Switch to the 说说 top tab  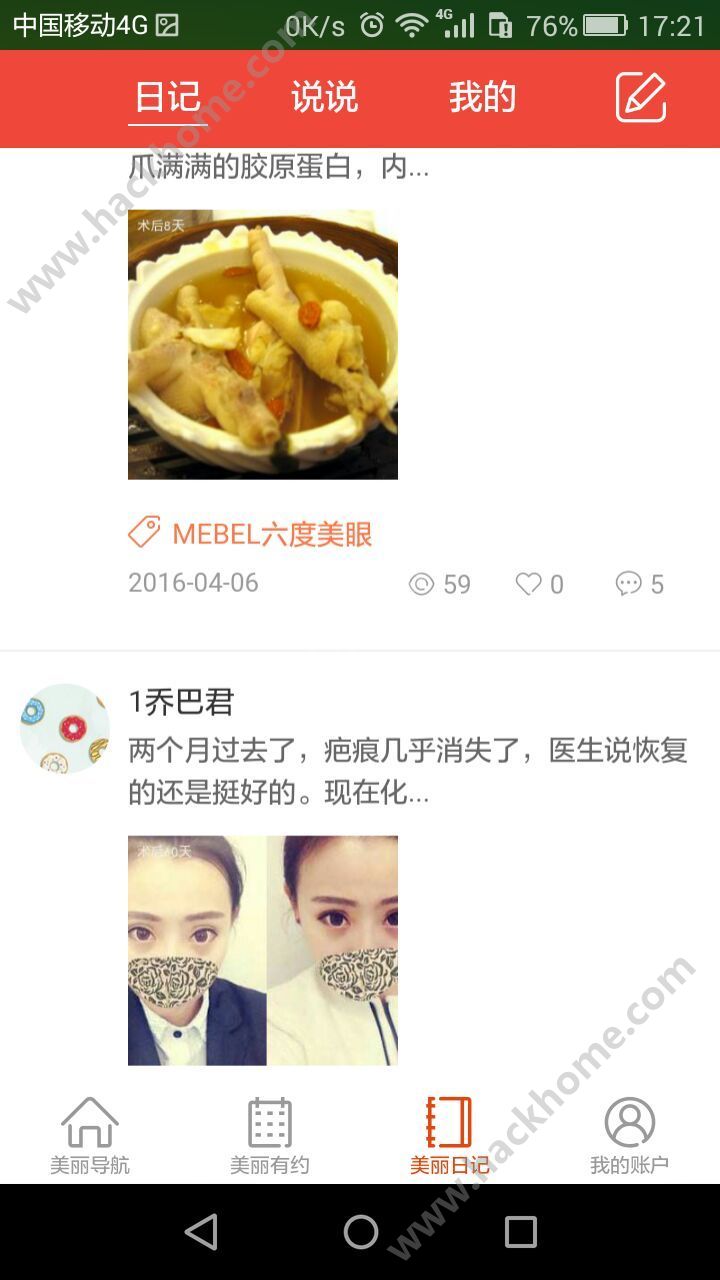click(324, 98)
